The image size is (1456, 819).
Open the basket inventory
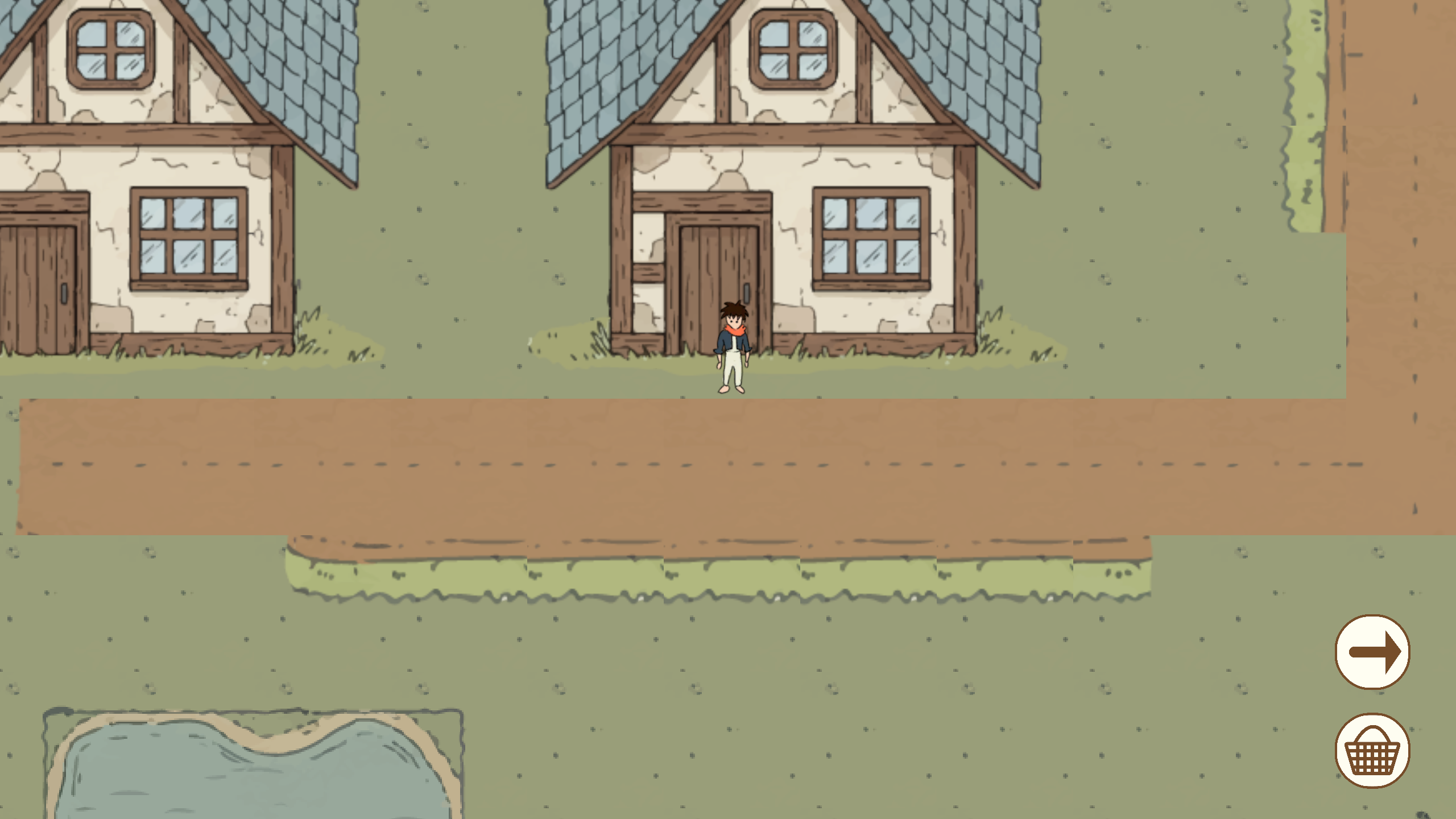point(1372,751)
